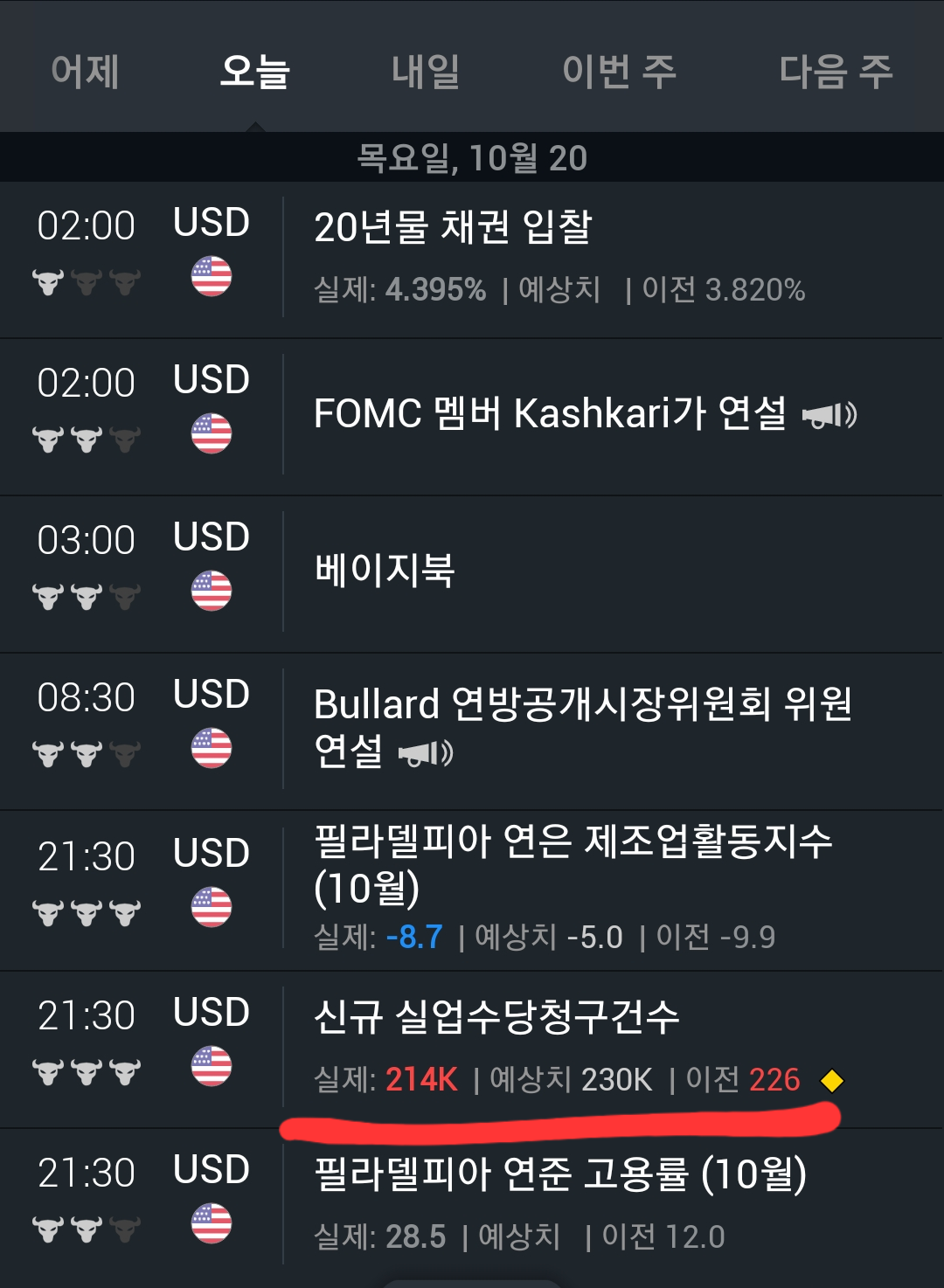The image size is (944, 1288).
Task: Open the 신규 실업수당청구건수 event
Action: coord(496,1018)
